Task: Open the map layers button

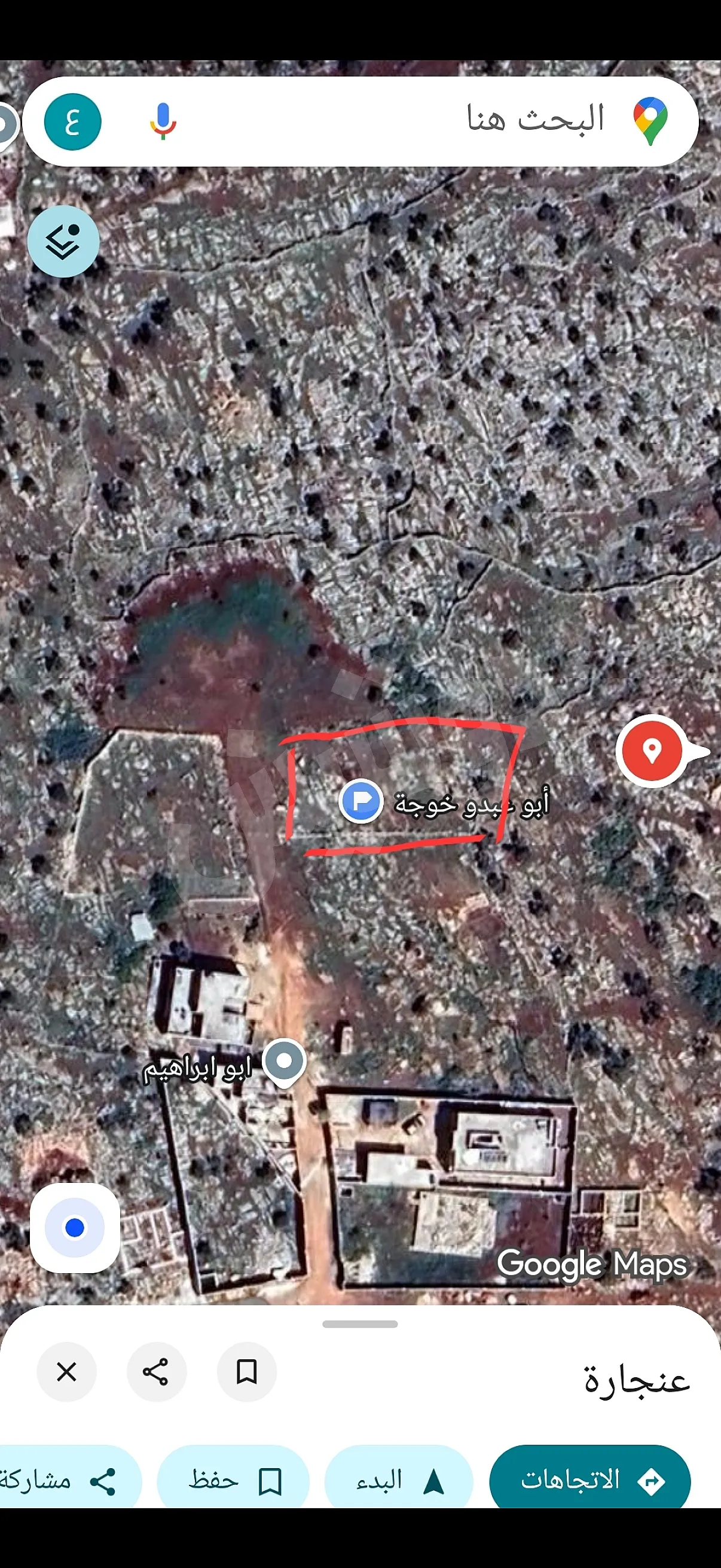Action: click(x=63, y=242)
